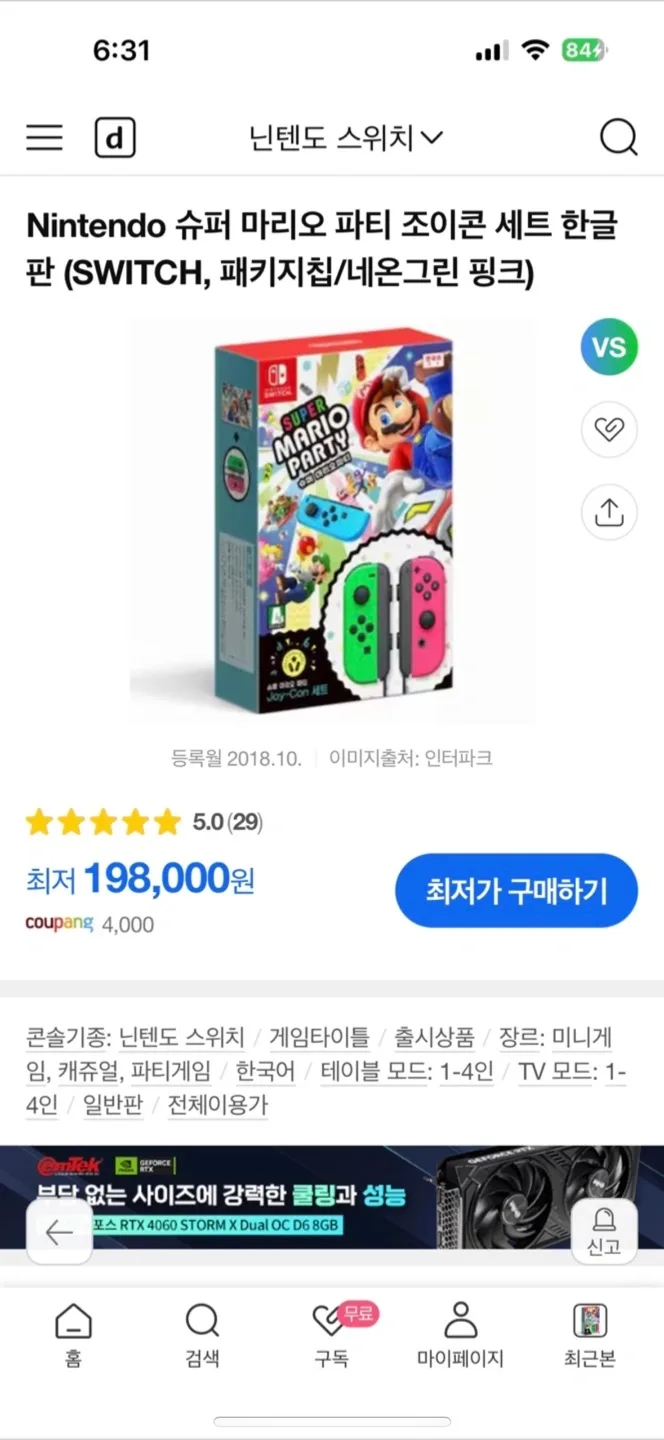Open the 5.0 (29) star reviews
The width and height of the screenshot is (664, 1440).
(x=144, y=822)
